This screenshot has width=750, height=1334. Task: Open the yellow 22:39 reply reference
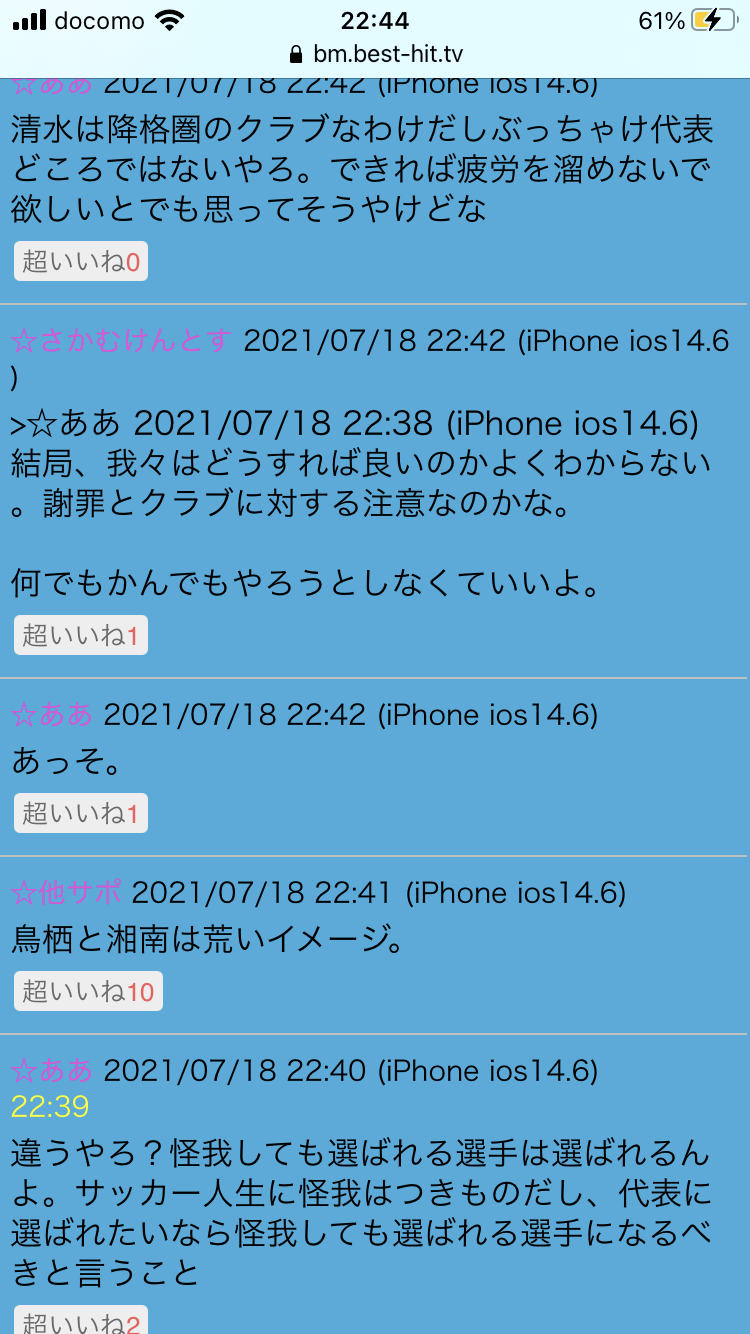(50, 1106)
